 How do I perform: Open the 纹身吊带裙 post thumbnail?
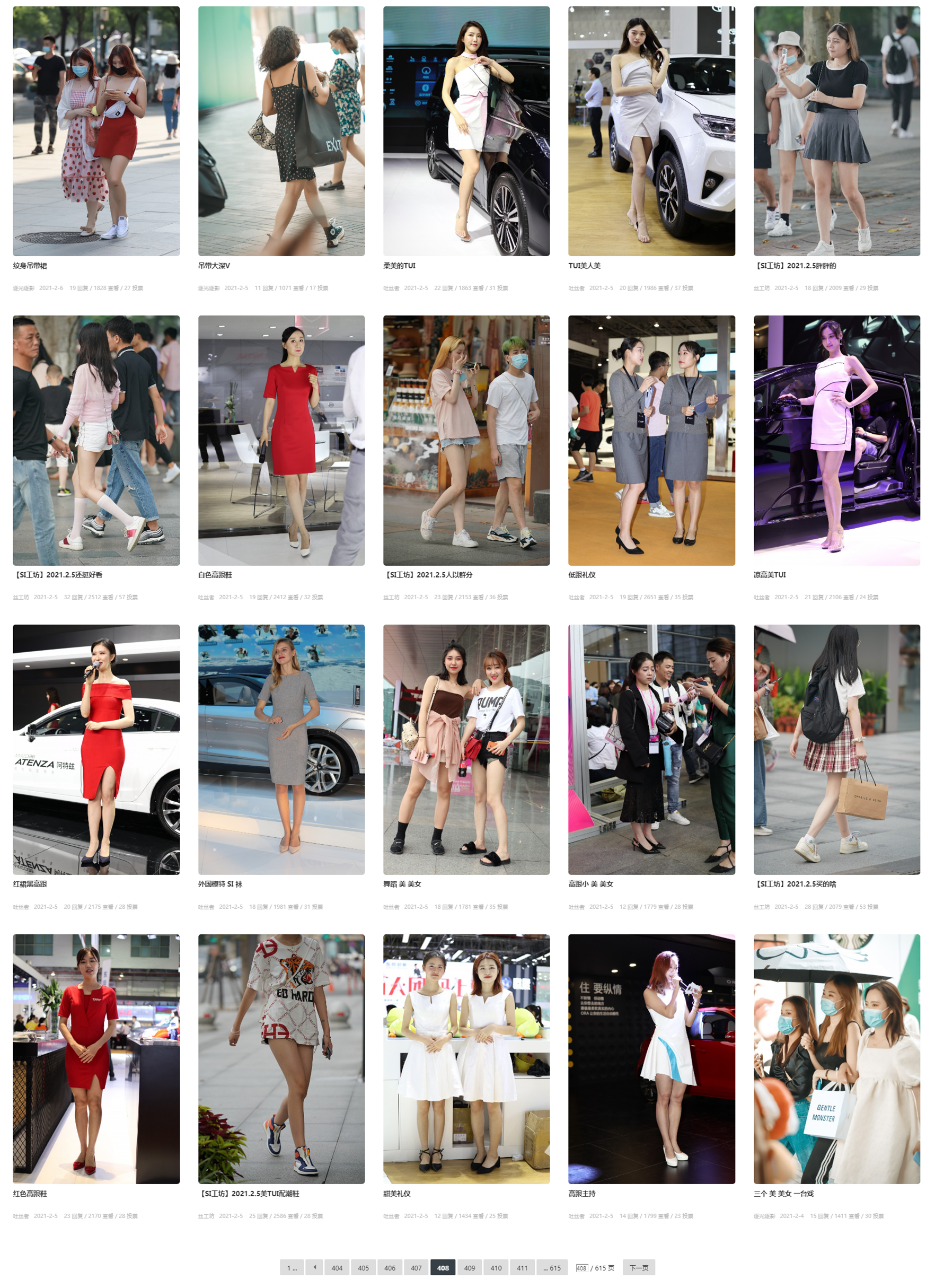click(x=96, y=130)
